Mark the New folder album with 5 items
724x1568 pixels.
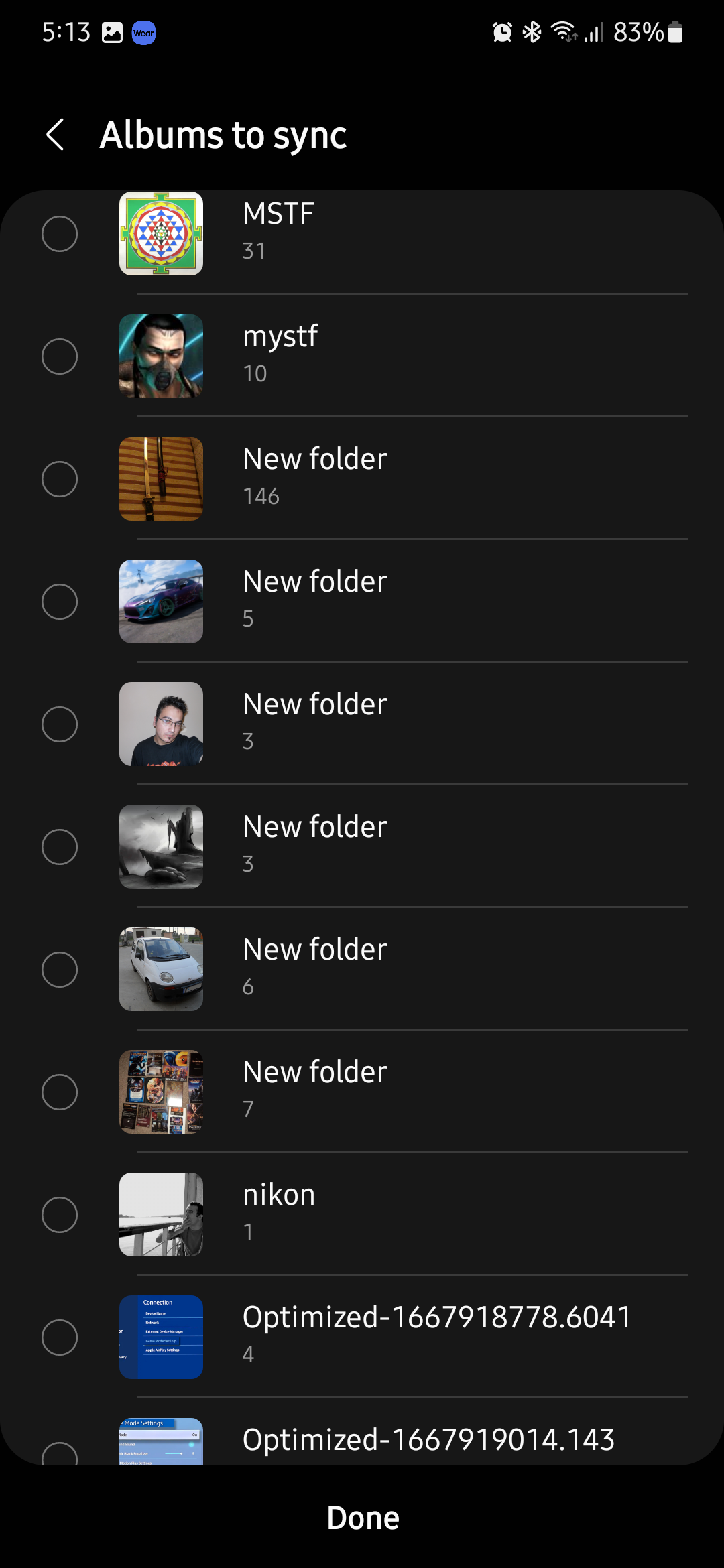[x=60, y=602]
